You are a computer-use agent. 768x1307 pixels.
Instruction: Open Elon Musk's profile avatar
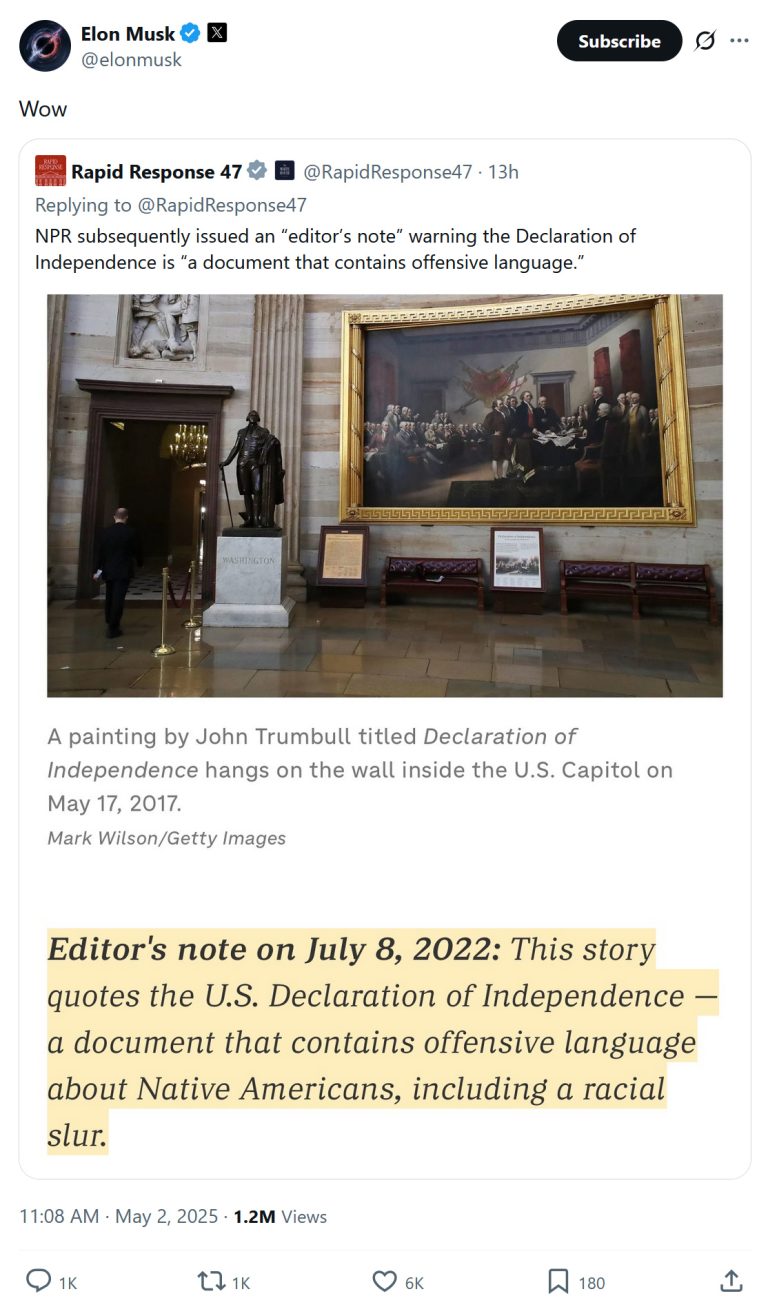(45, 46)
